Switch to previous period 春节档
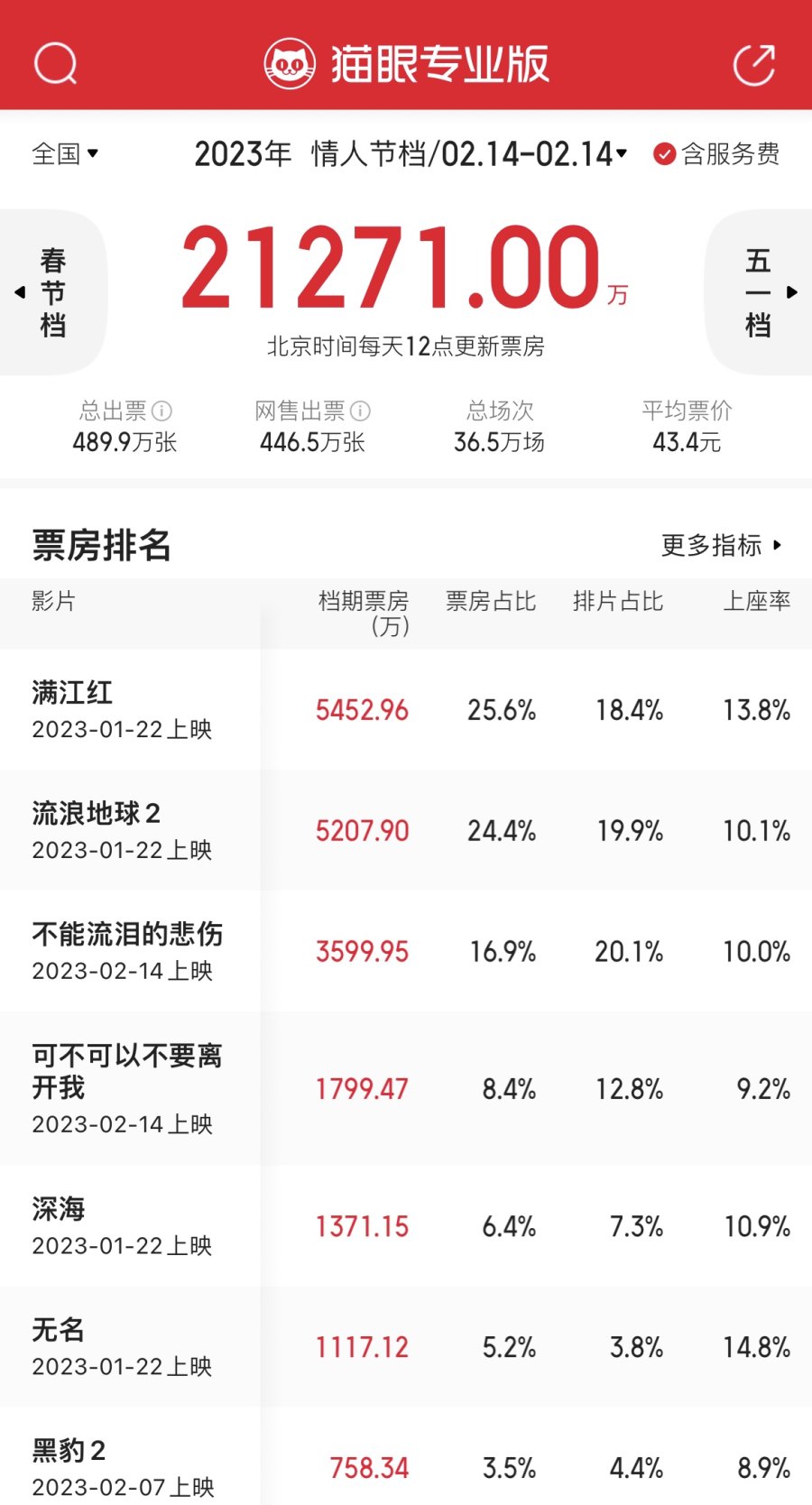 point(51,292)
